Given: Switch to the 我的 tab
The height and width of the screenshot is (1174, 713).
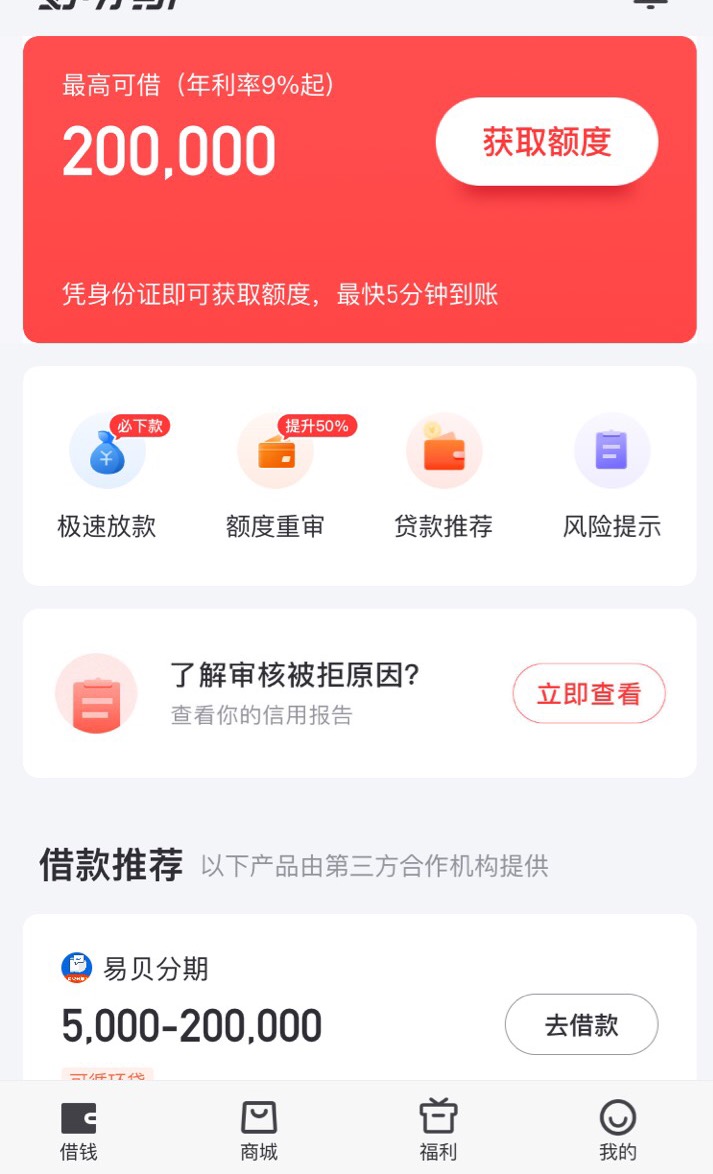Looking at the screenshot, I should click(x=618, y=1131).
